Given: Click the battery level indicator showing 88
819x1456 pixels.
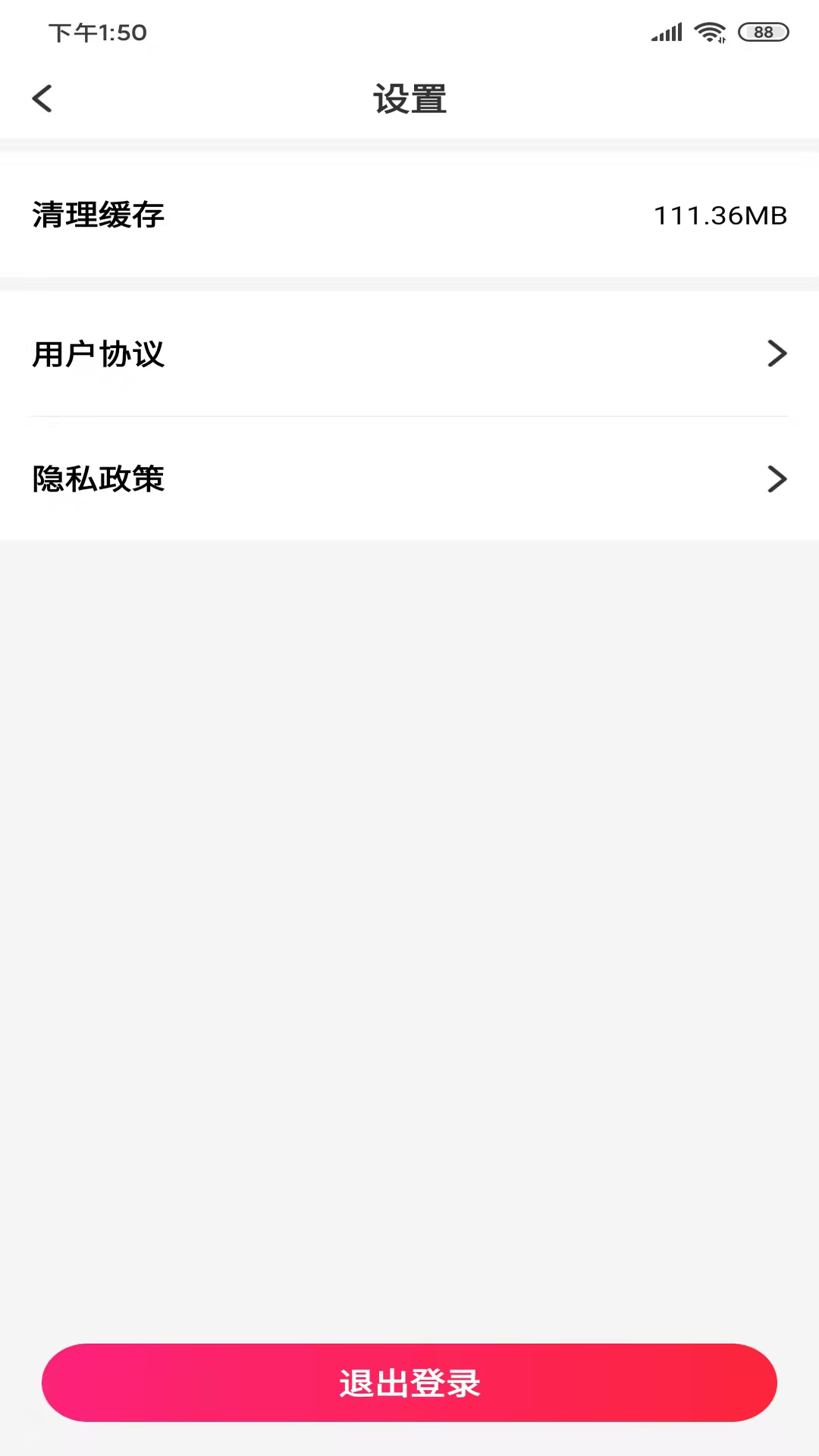Looking at the screenshot, I should (x=763, y=32).
